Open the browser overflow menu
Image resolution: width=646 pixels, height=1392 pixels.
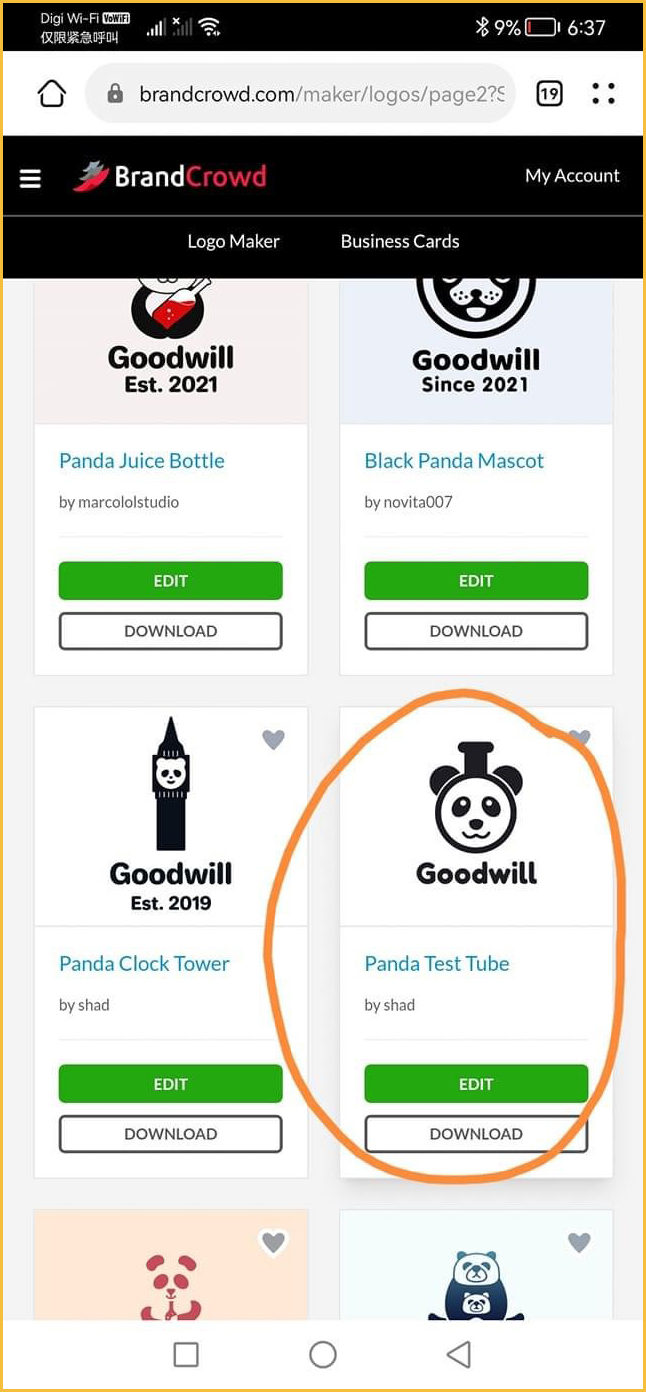click(x=603, y=94)
